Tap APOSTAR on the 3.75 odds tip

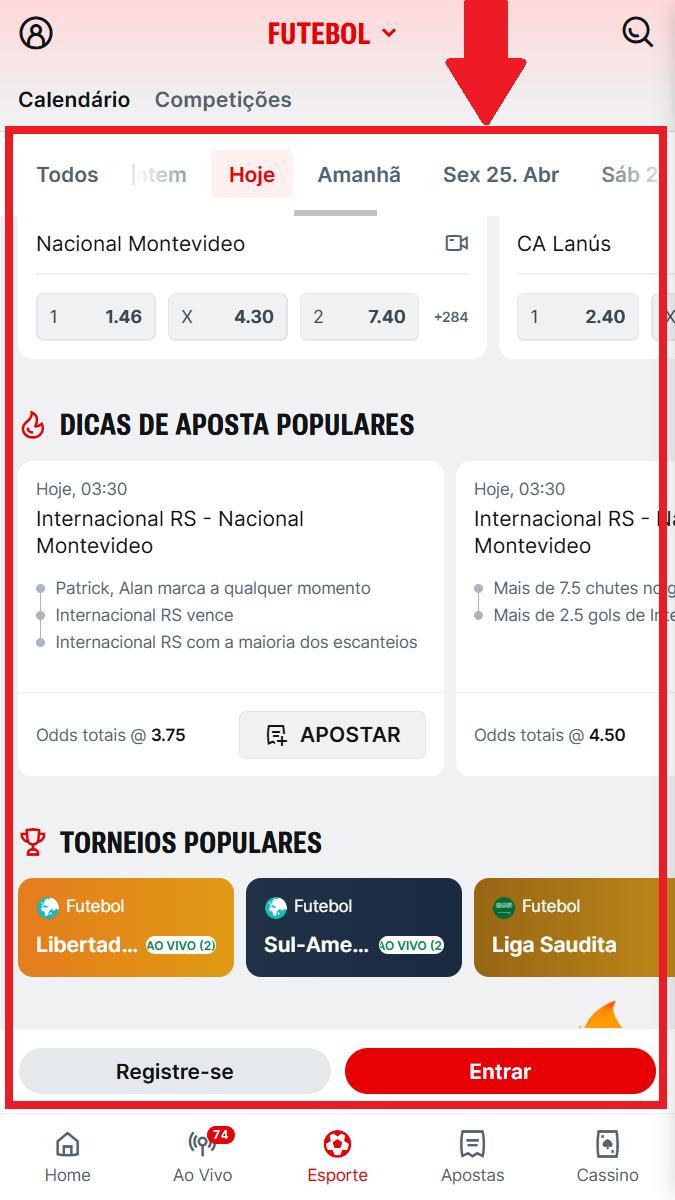point(332,735)
